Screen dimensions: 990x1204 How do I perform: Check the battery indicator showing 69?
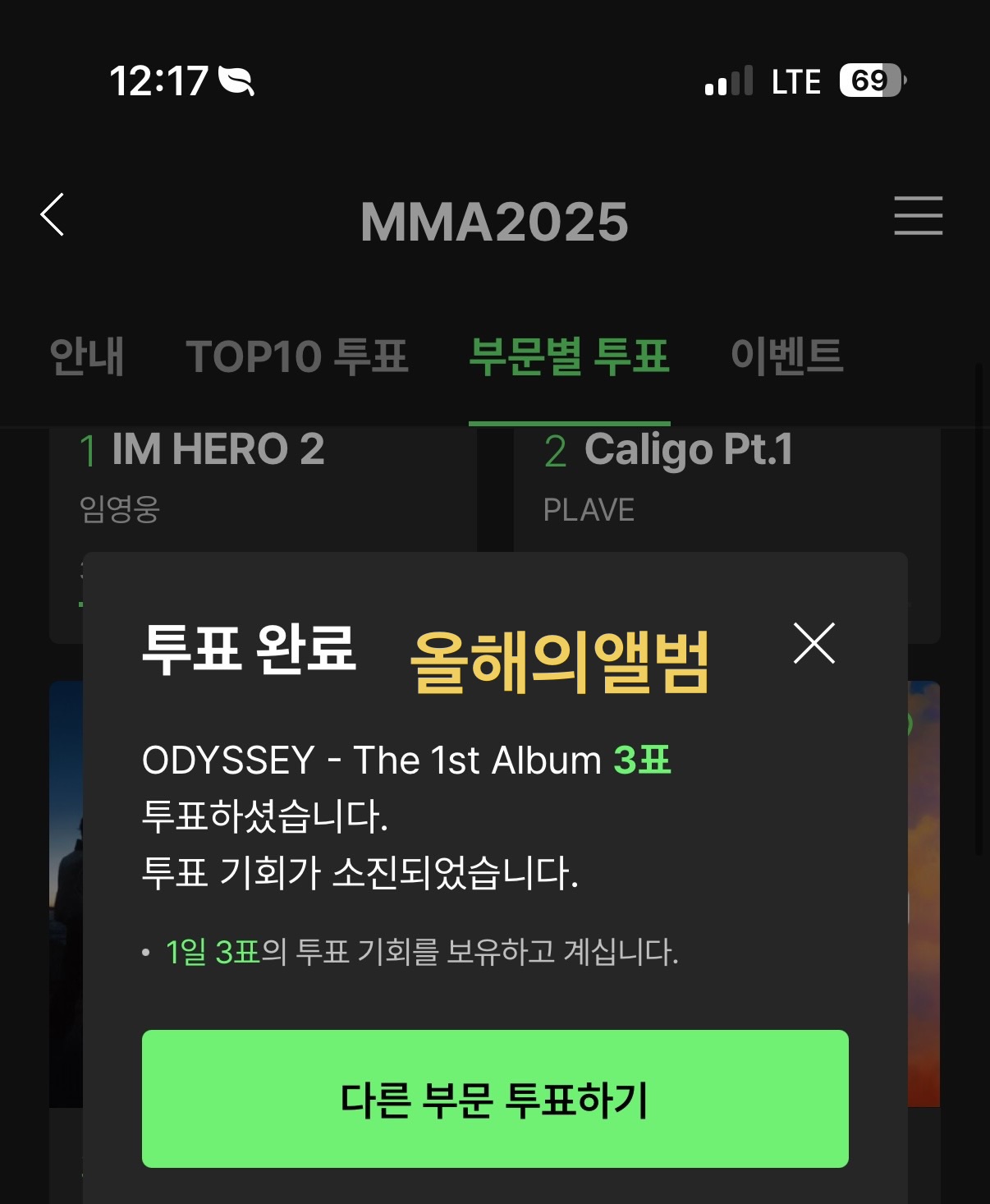pyautogui.click(x=867, y=80)
